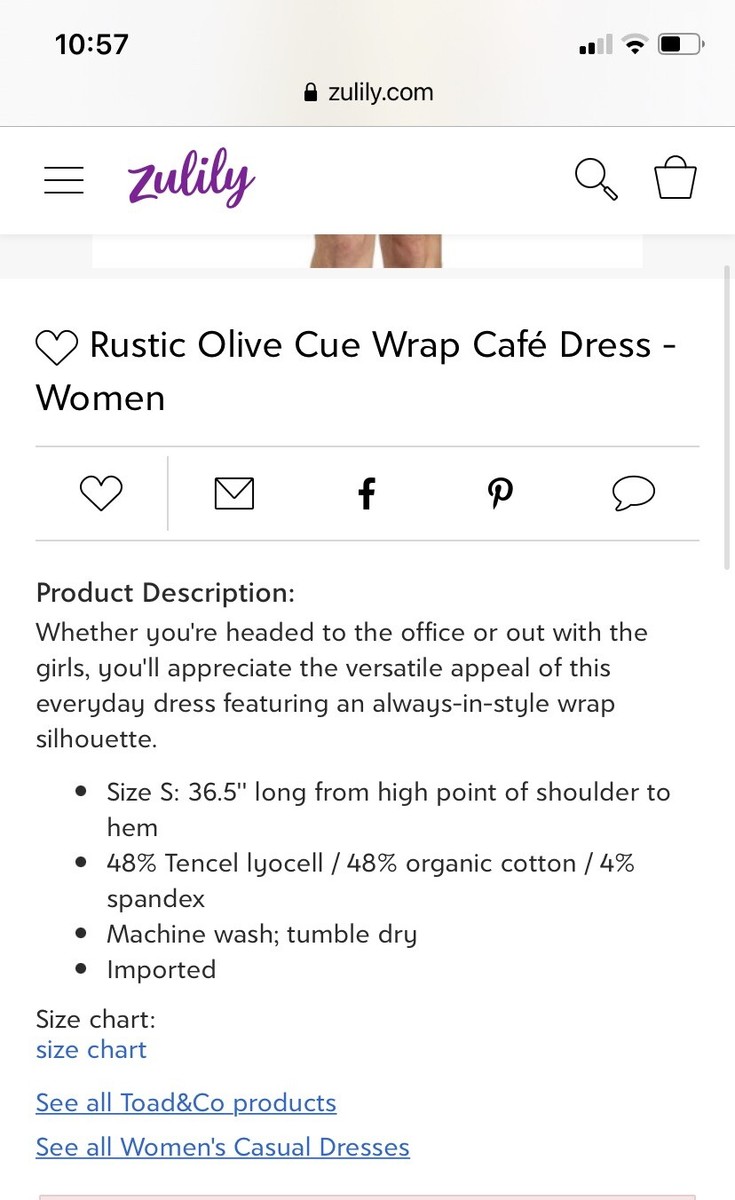Go to the Zulily home logo
Image resolution: width=735 pixels, height=1200 pixels.
(x=191, y=179)
